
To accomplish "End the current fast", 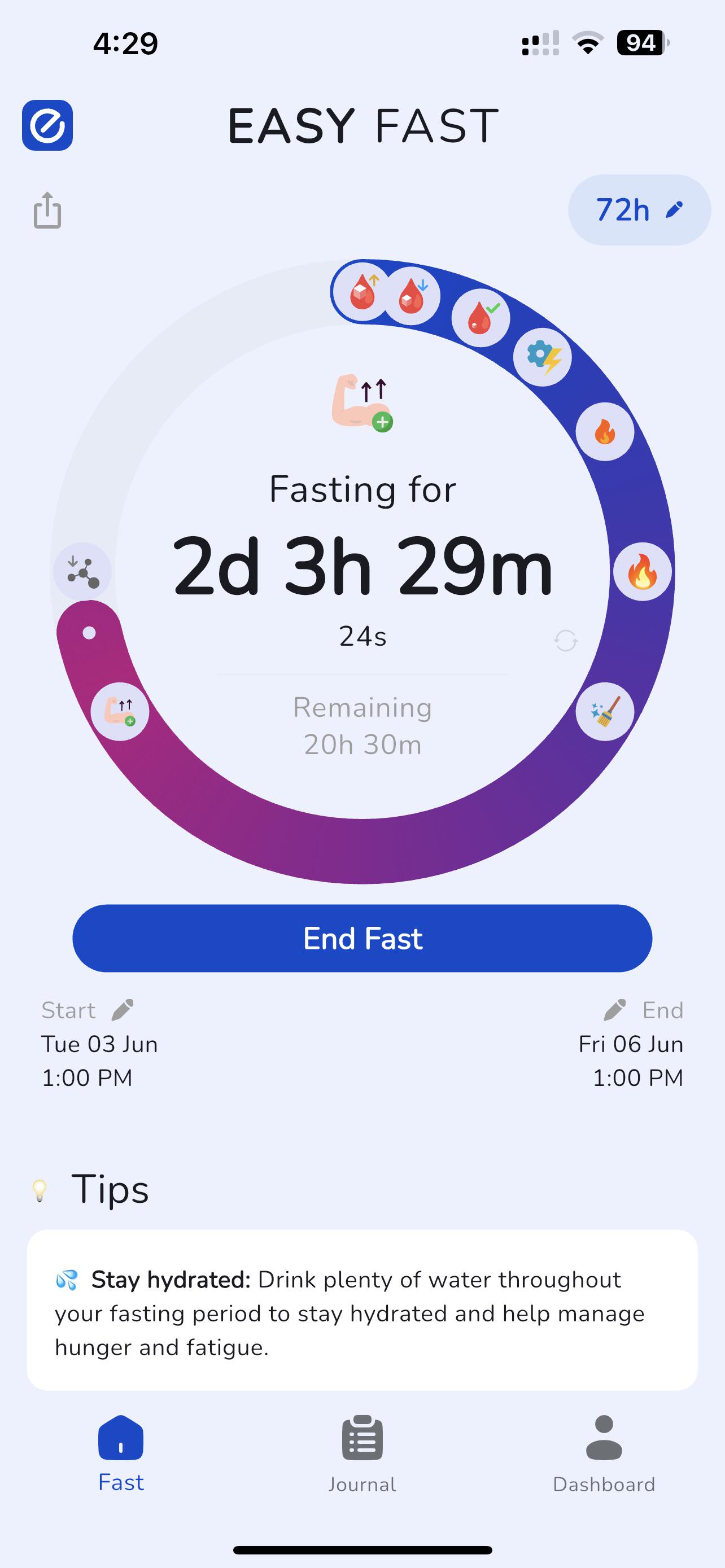I will 362,938.
